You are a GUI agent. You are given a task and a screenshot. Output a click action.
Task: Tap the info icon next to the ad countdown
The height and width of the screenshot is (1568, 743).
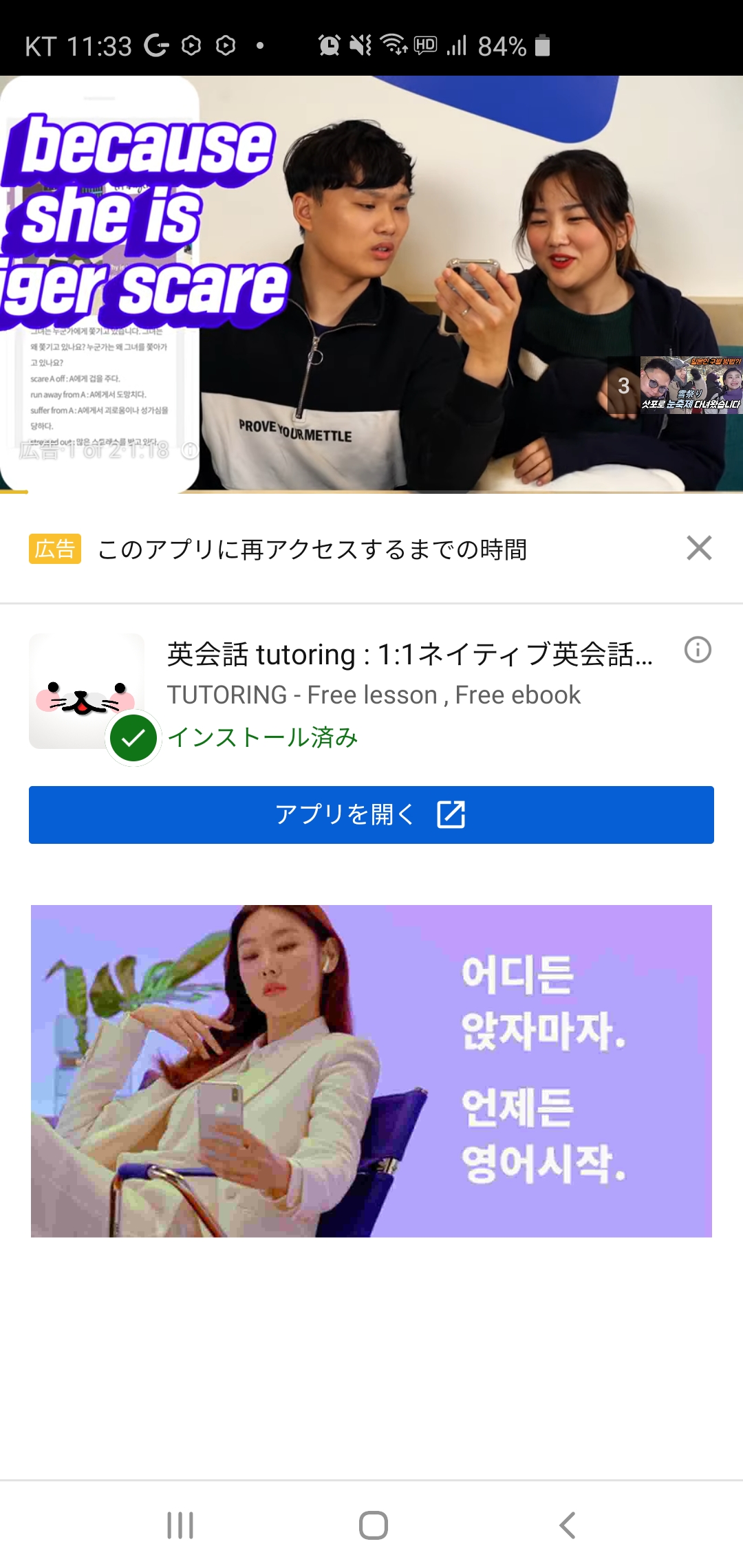click(190, 450)
